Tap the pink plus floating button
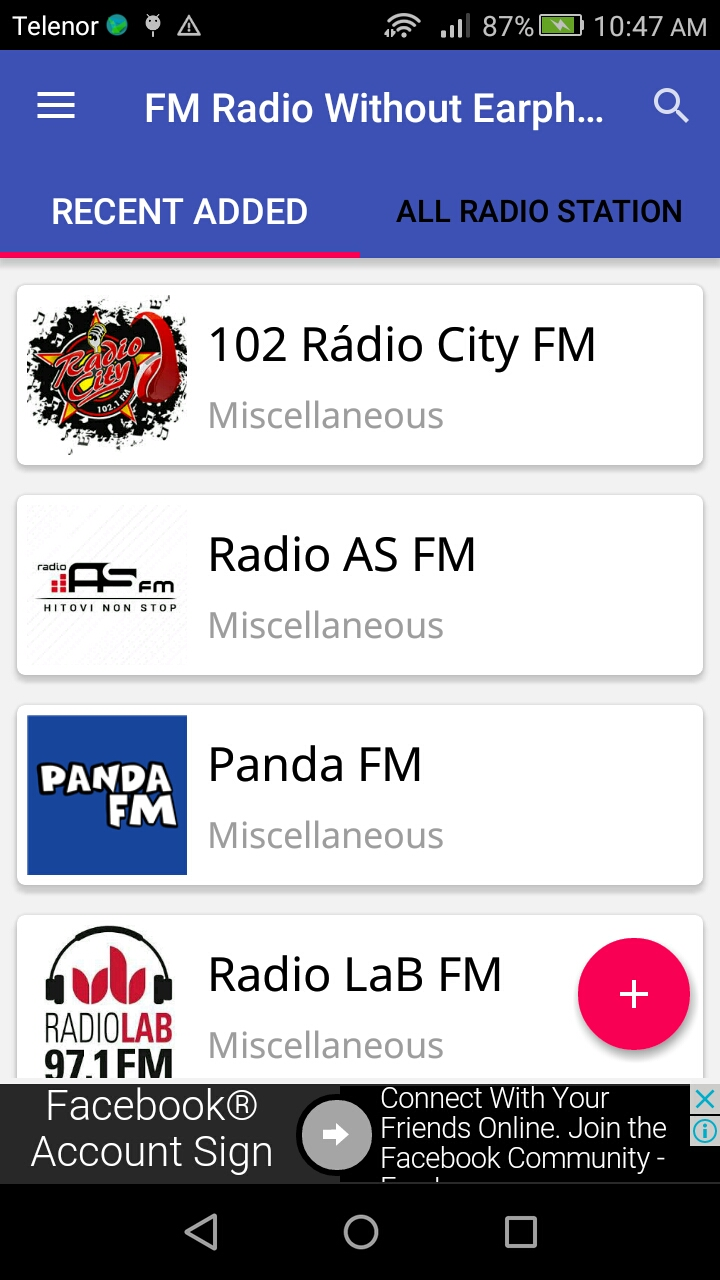 pyautogui.click(x=634, y=994)
